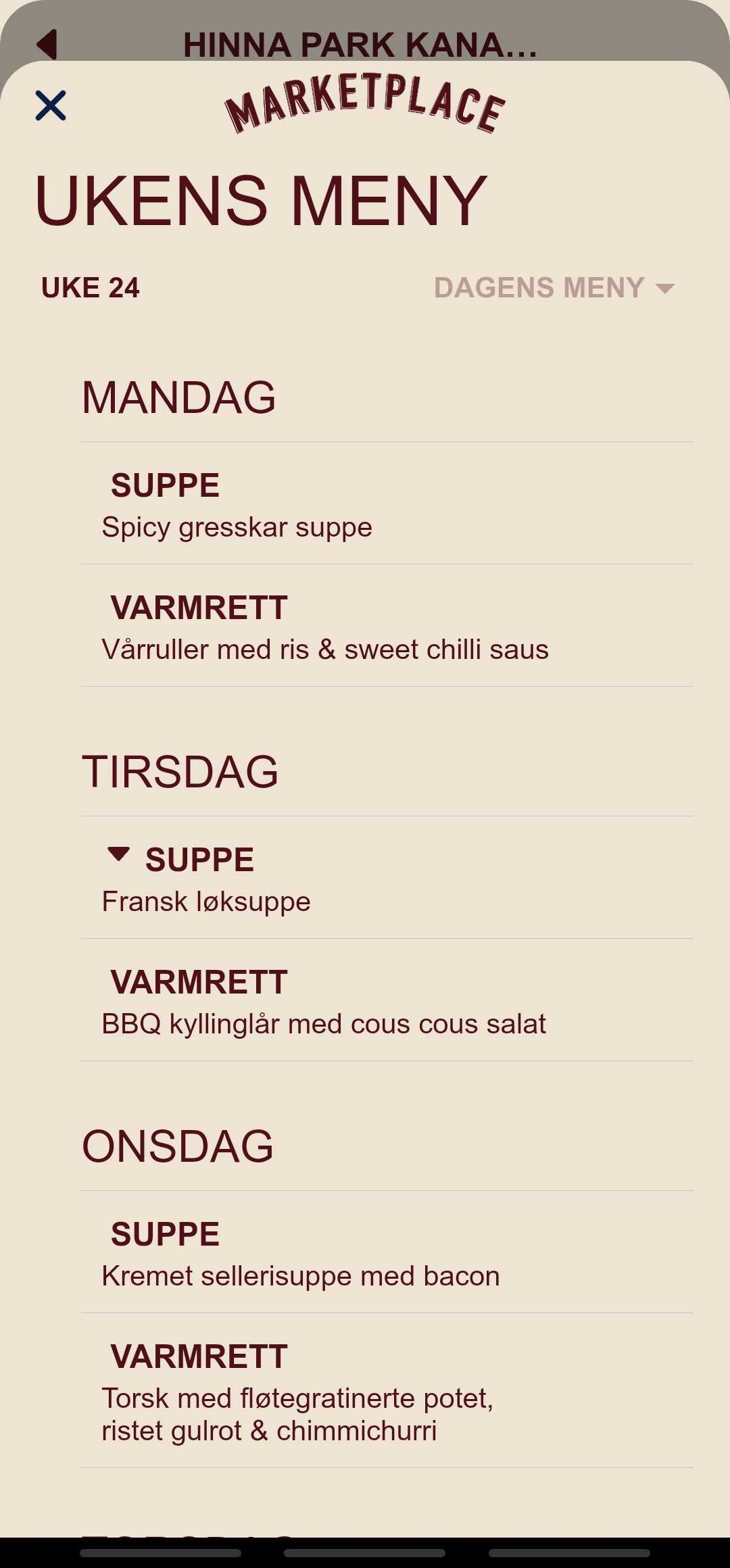Expand Tirsdag Suppe details
The image size is (730, 1568).
click(119, 854)
